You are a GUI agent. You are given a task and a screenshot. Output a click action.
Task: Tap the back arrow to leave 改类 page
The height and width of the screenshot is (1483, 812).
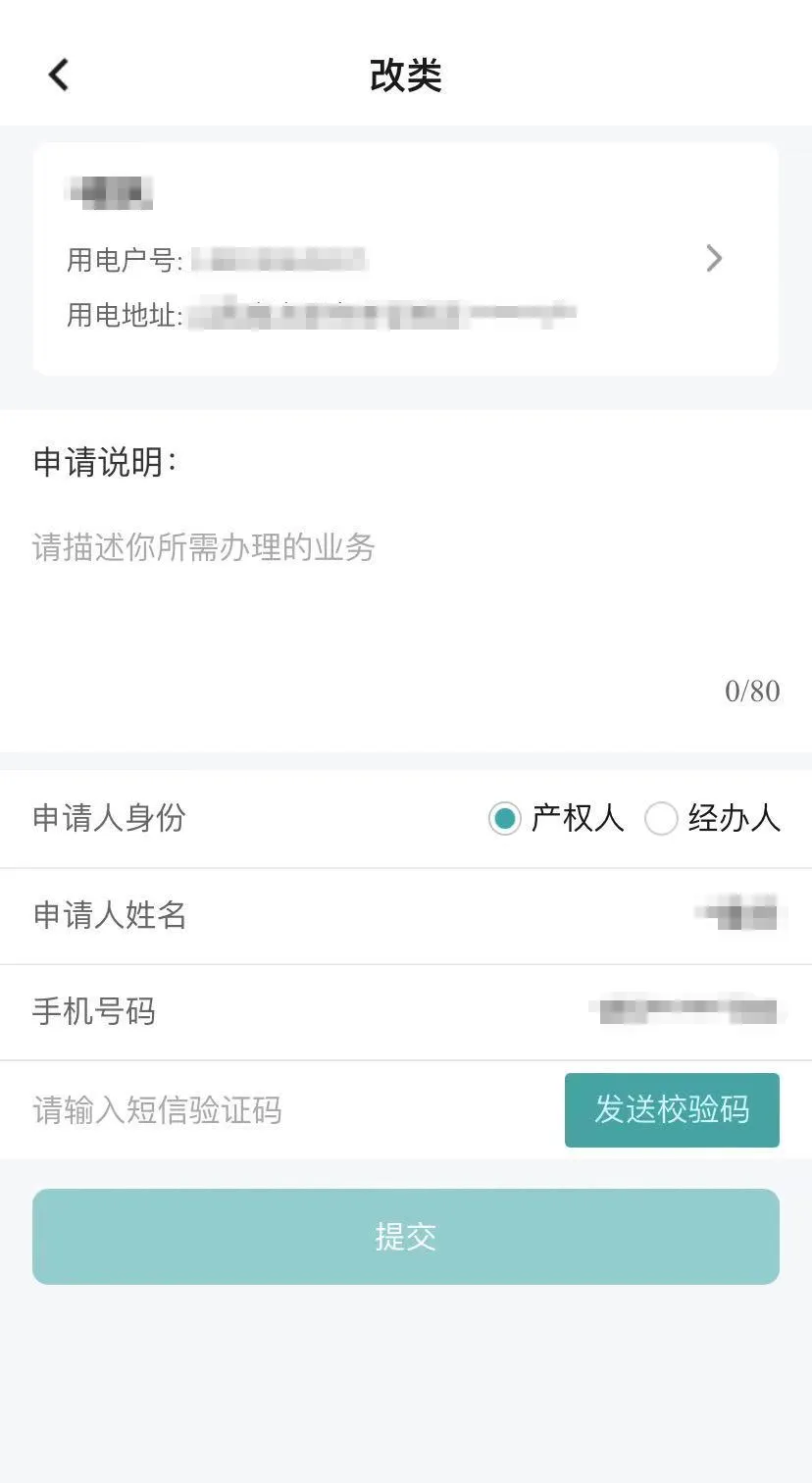coord(57,75)
